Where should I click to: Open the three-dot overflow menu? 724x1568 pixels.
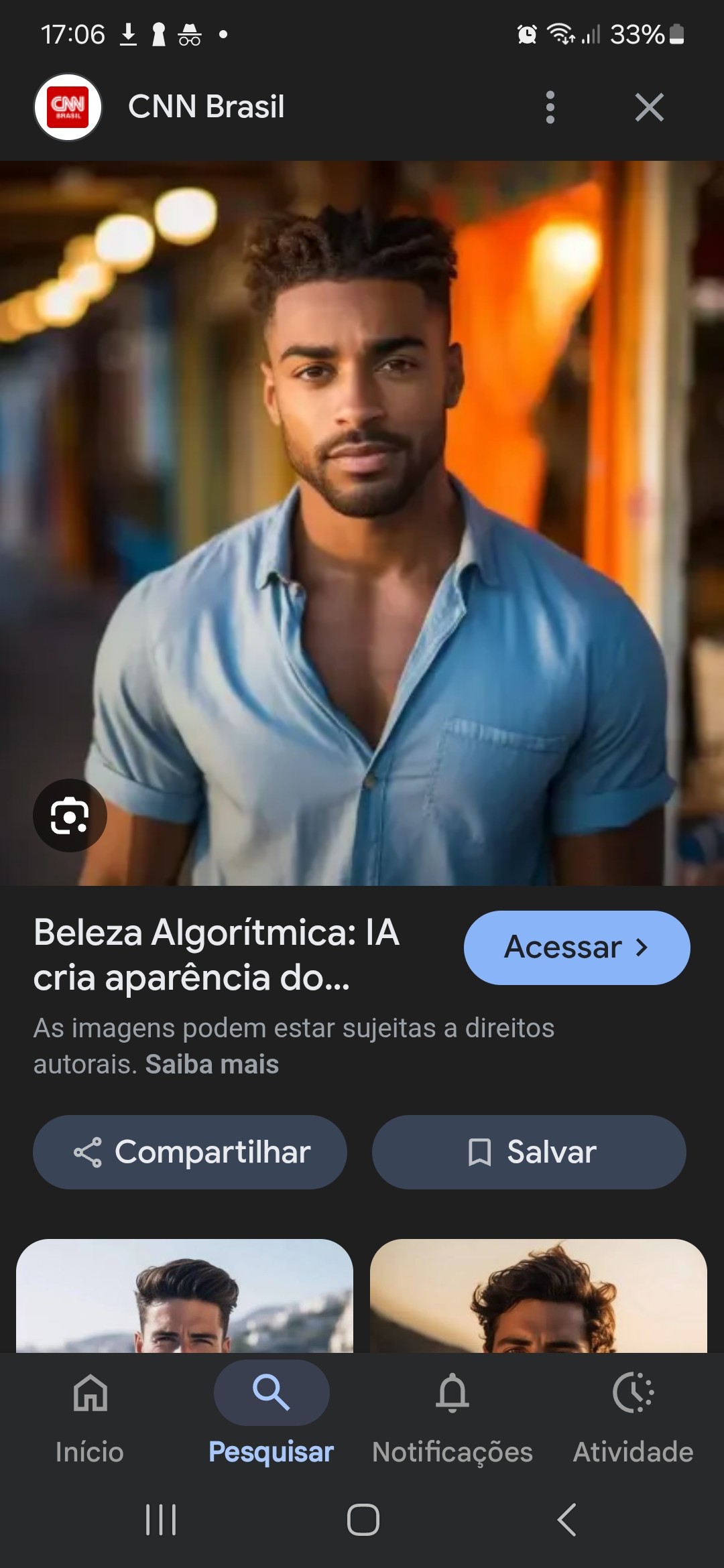pos(550,107)
